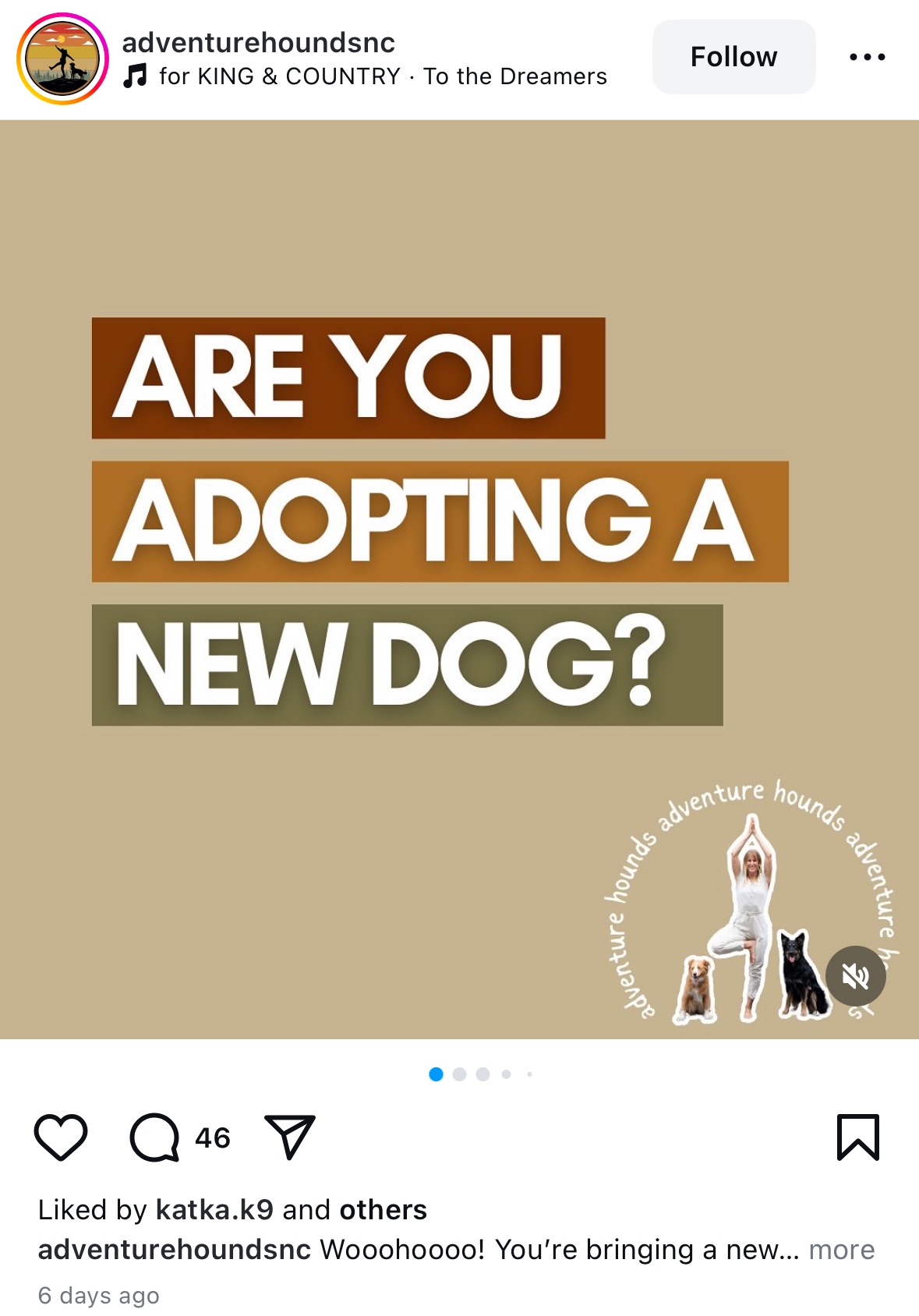This screenshot has width=919, height=1316.
Task: Open adventurehoundsnc from the caption username
Action: click(x=174, y=1250)
